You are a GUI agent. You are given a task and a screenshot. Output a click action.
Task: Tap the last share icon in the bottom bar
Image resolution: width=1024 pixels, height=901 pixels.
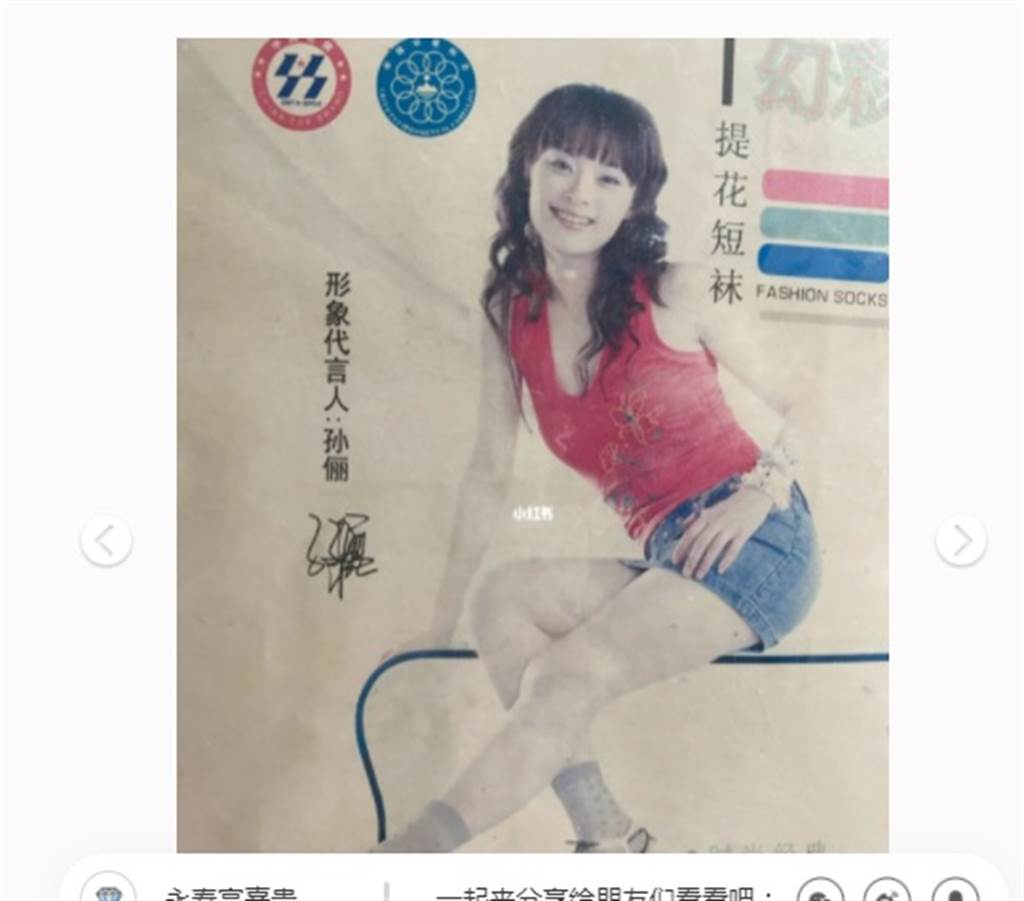coord(953,891)
